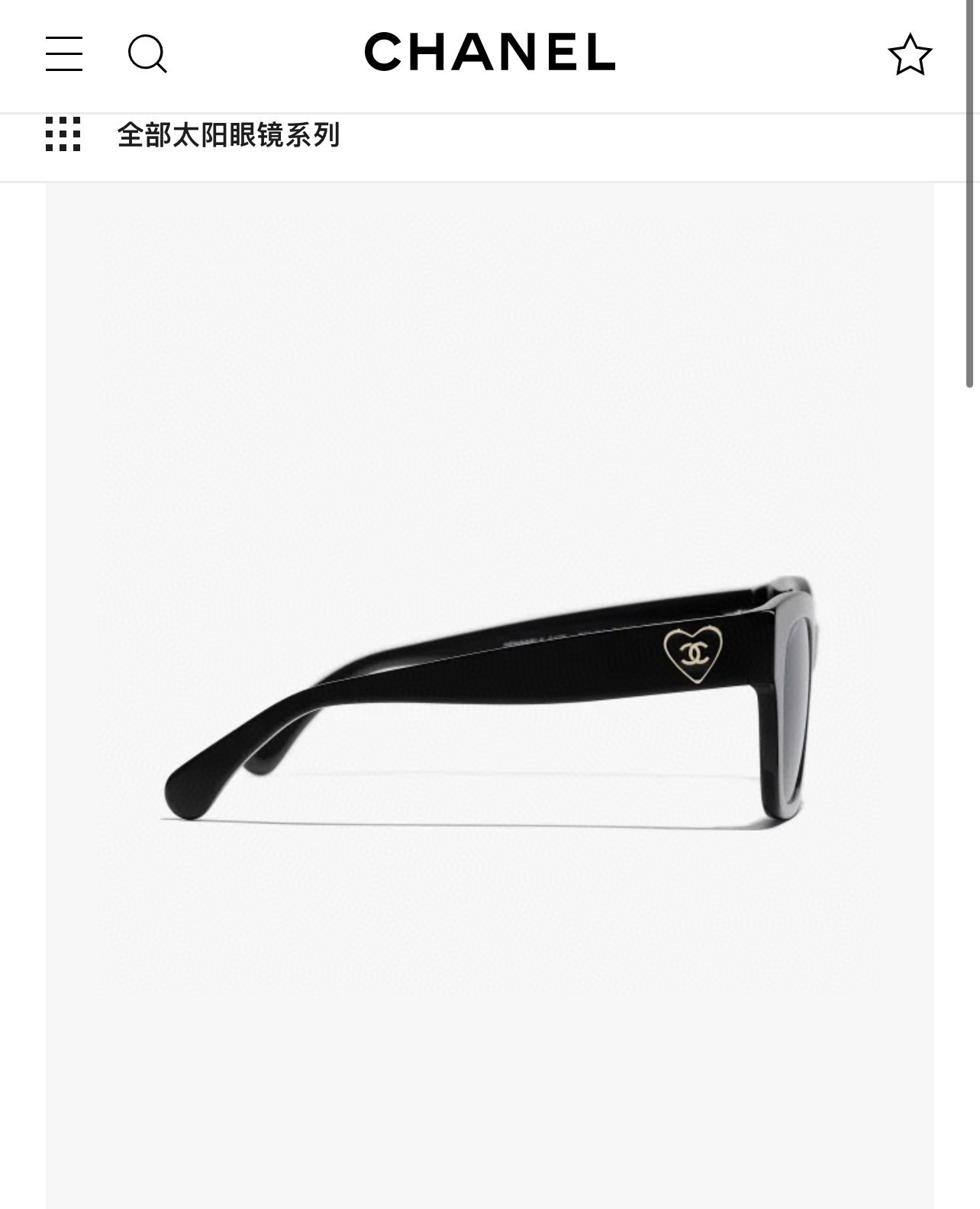Open the wishlist star icon
Screen dimensions: 980x1209
click(909, 55)
